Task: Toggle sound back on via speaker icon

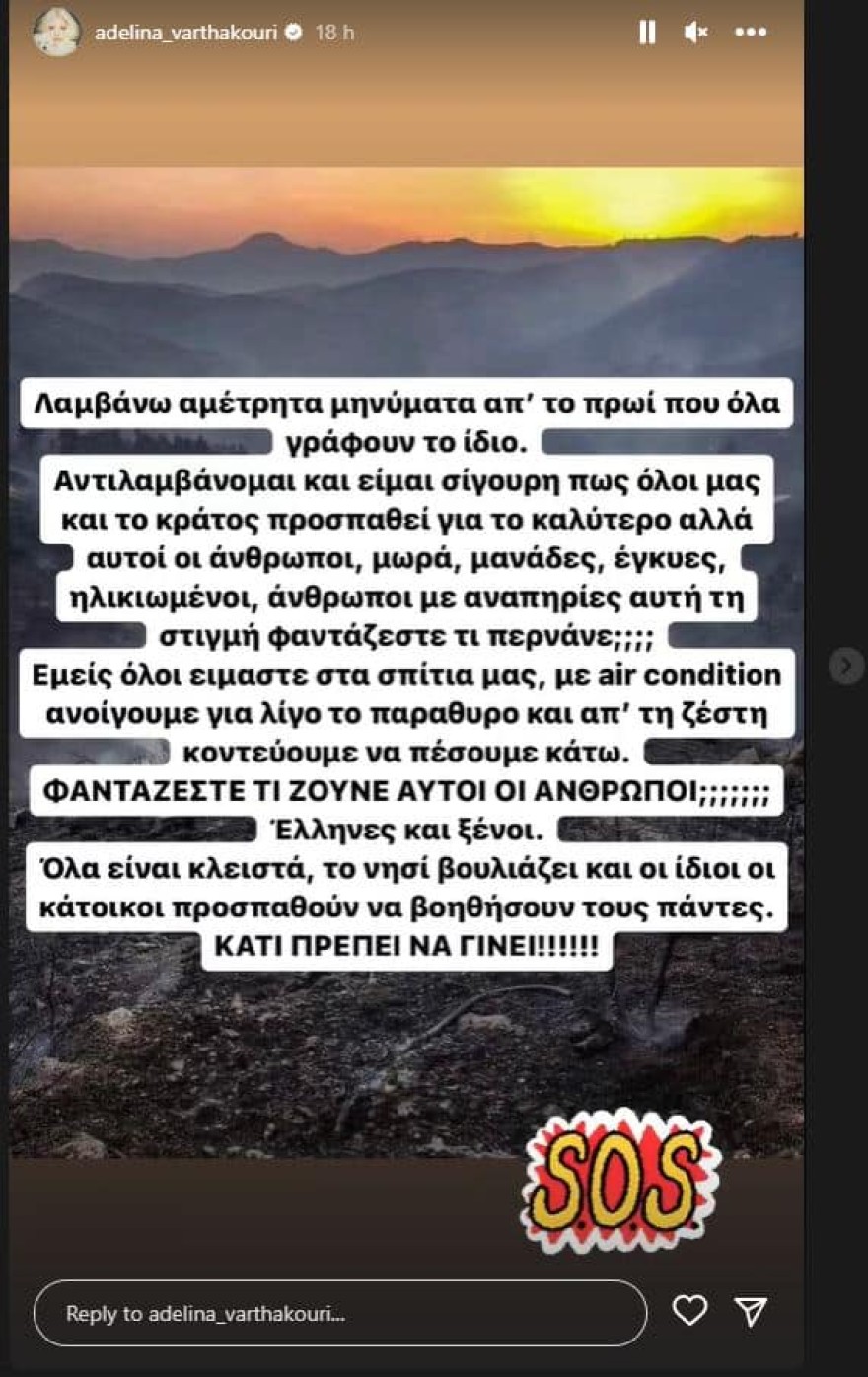Action: (695, 33)
